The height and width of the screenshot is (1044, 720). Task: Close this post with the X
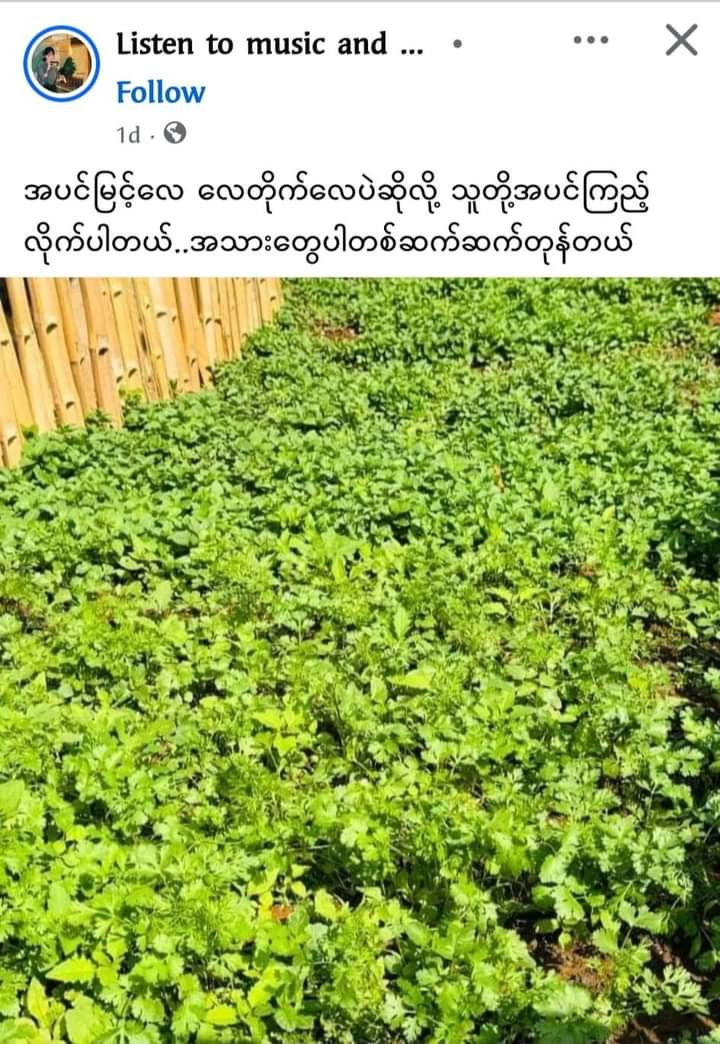681,40
